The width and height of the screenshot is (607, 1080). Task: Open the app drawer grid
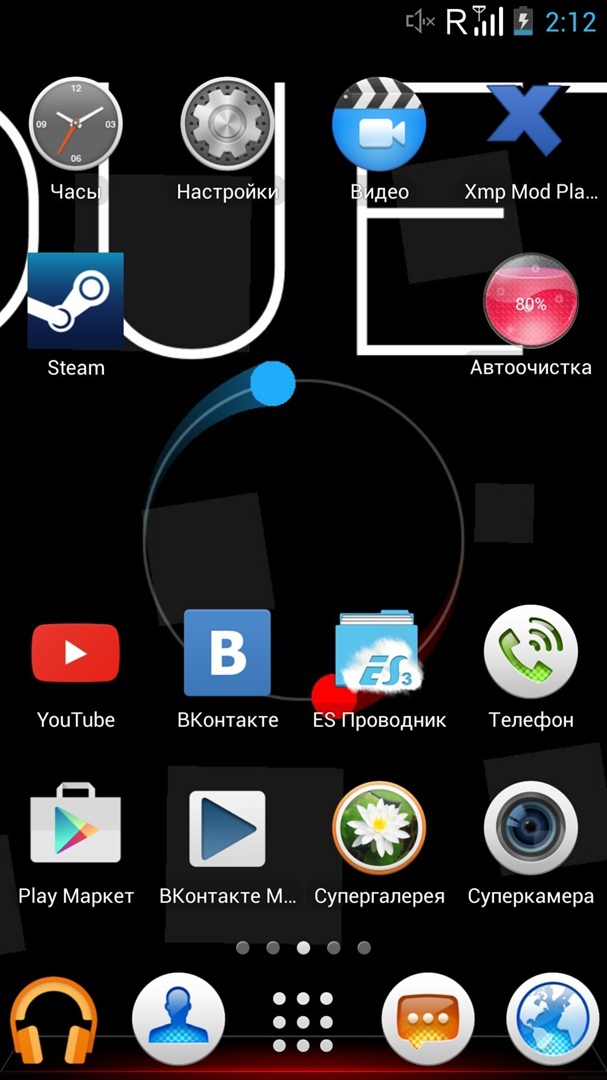tap(303, 1022)
